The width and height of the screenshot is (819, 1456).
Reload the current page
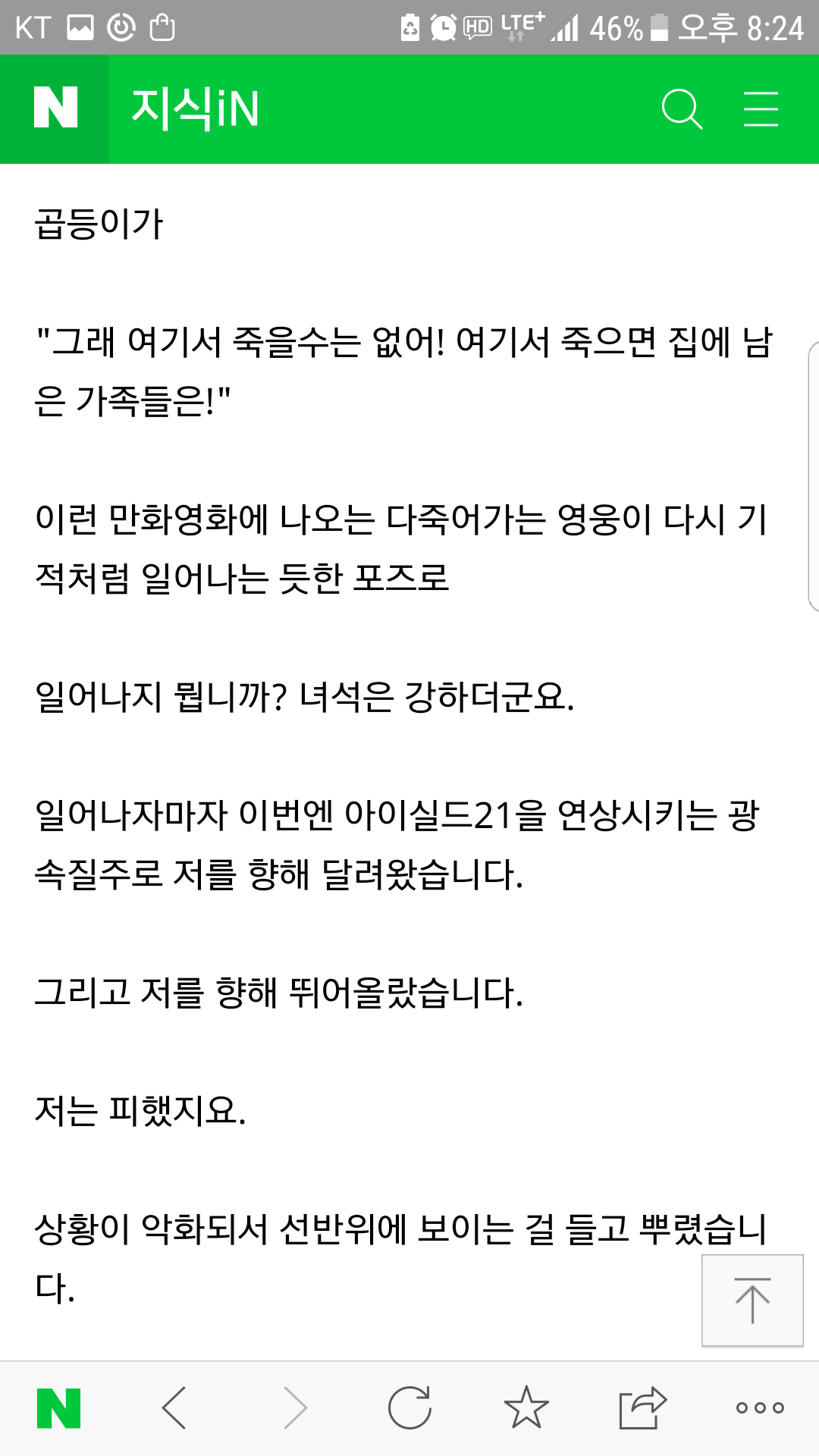(x=409, y=1408)
